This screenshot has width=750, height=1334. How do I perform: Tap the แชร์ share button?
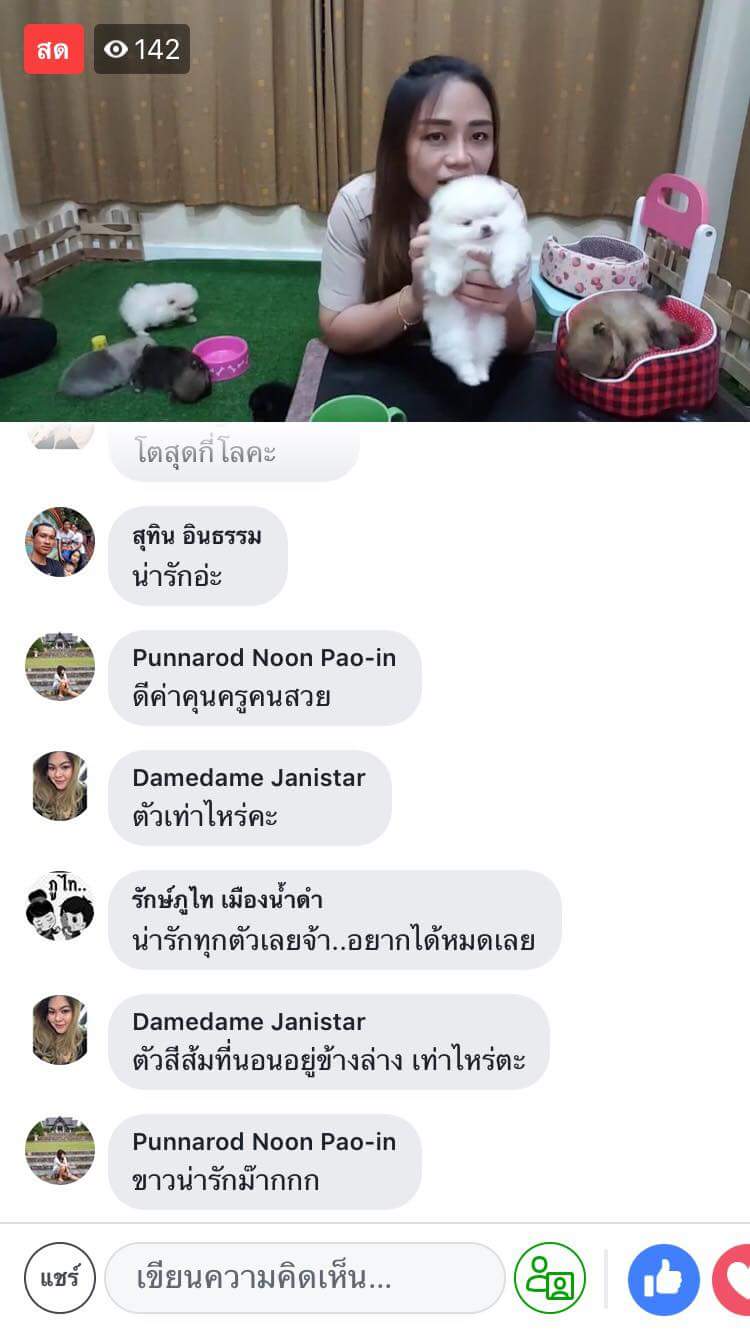click(x=60, y=1277)
